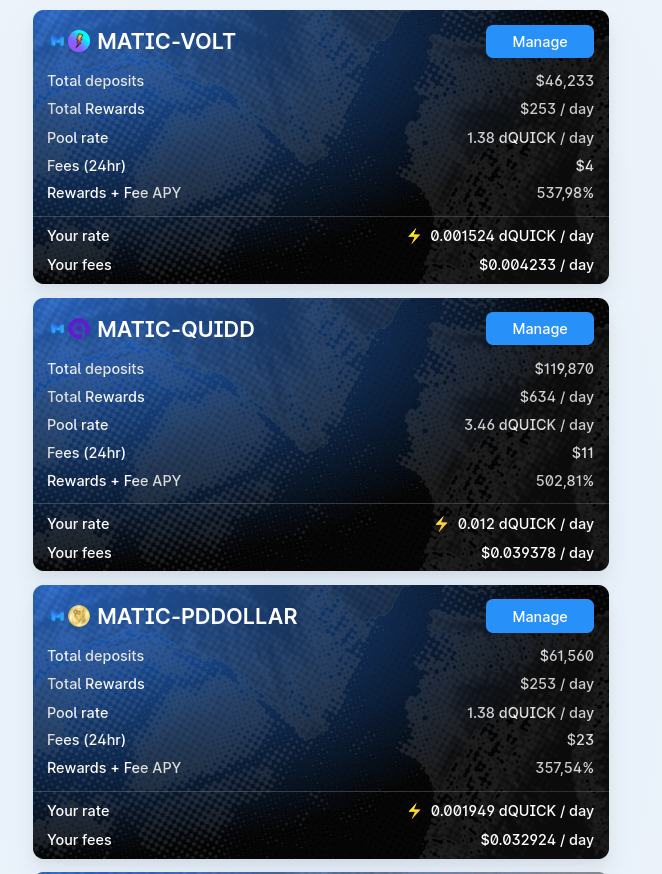Select Manage on the MATIC-PDDOLLAR card
The width and height of the screenshot is (662, 874).
point(539,616)
